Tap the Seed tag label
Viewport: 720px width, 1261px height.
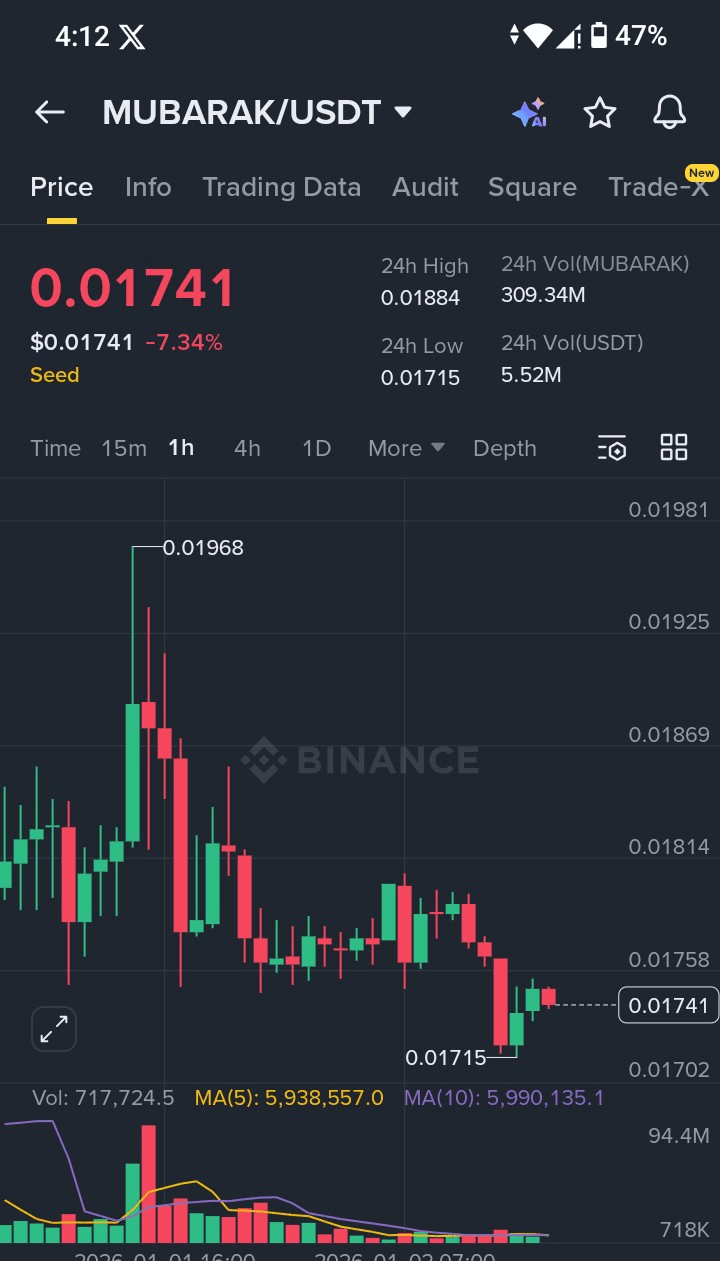pos(55,375)
